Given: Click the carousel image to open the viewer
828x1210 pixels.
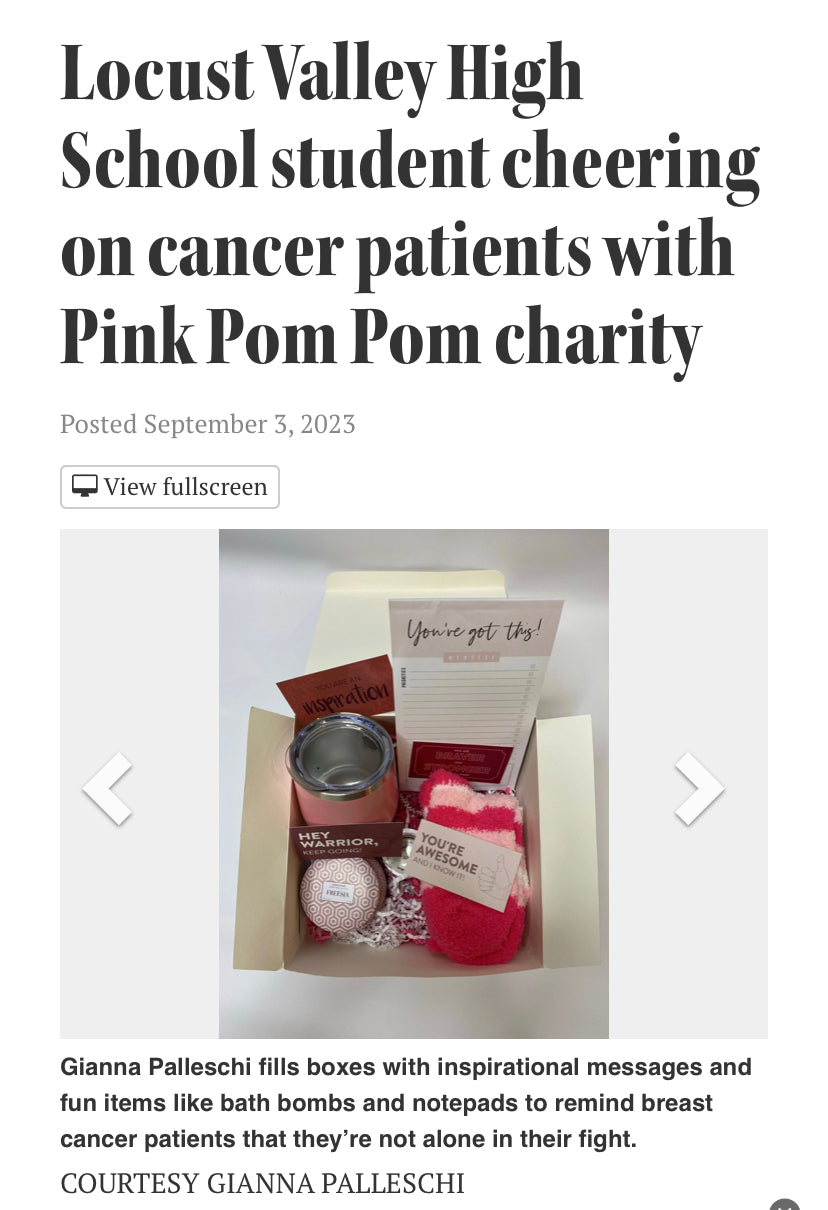Looking at the screenshot, I should point(413,783).
